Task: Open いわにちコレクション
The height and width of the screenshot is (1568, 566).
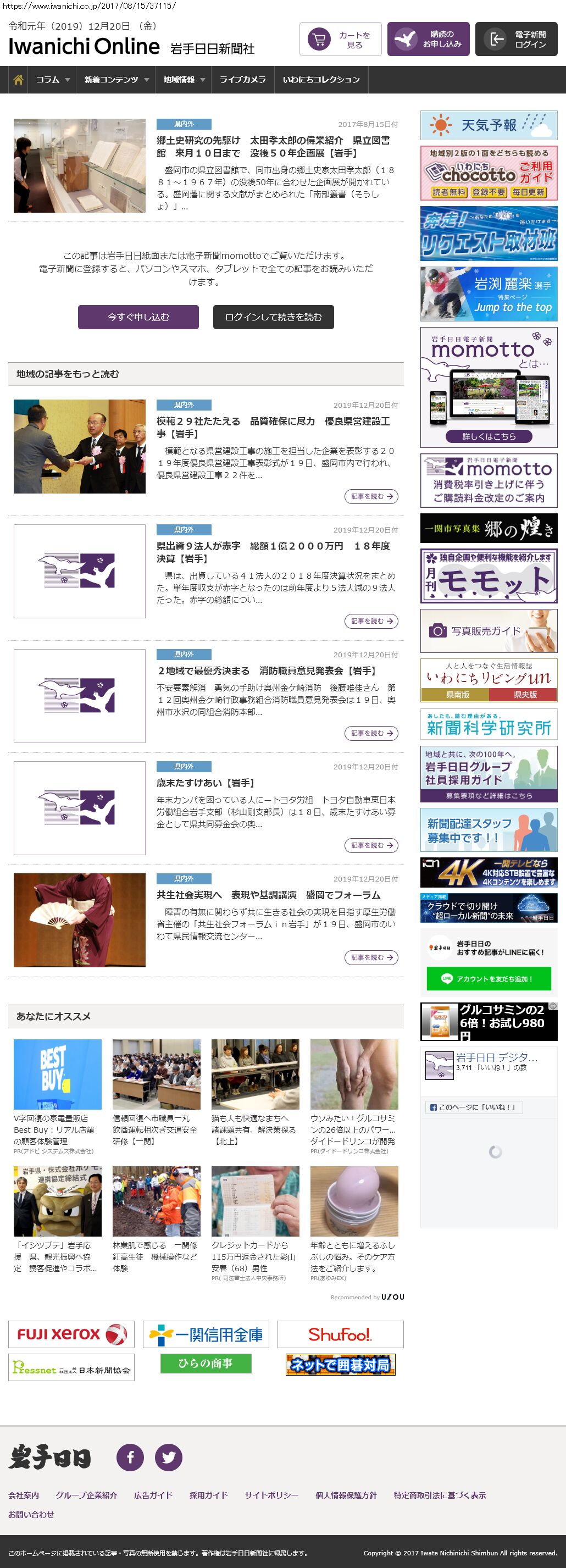Action: pyautogui.click(x=321, y=80)
